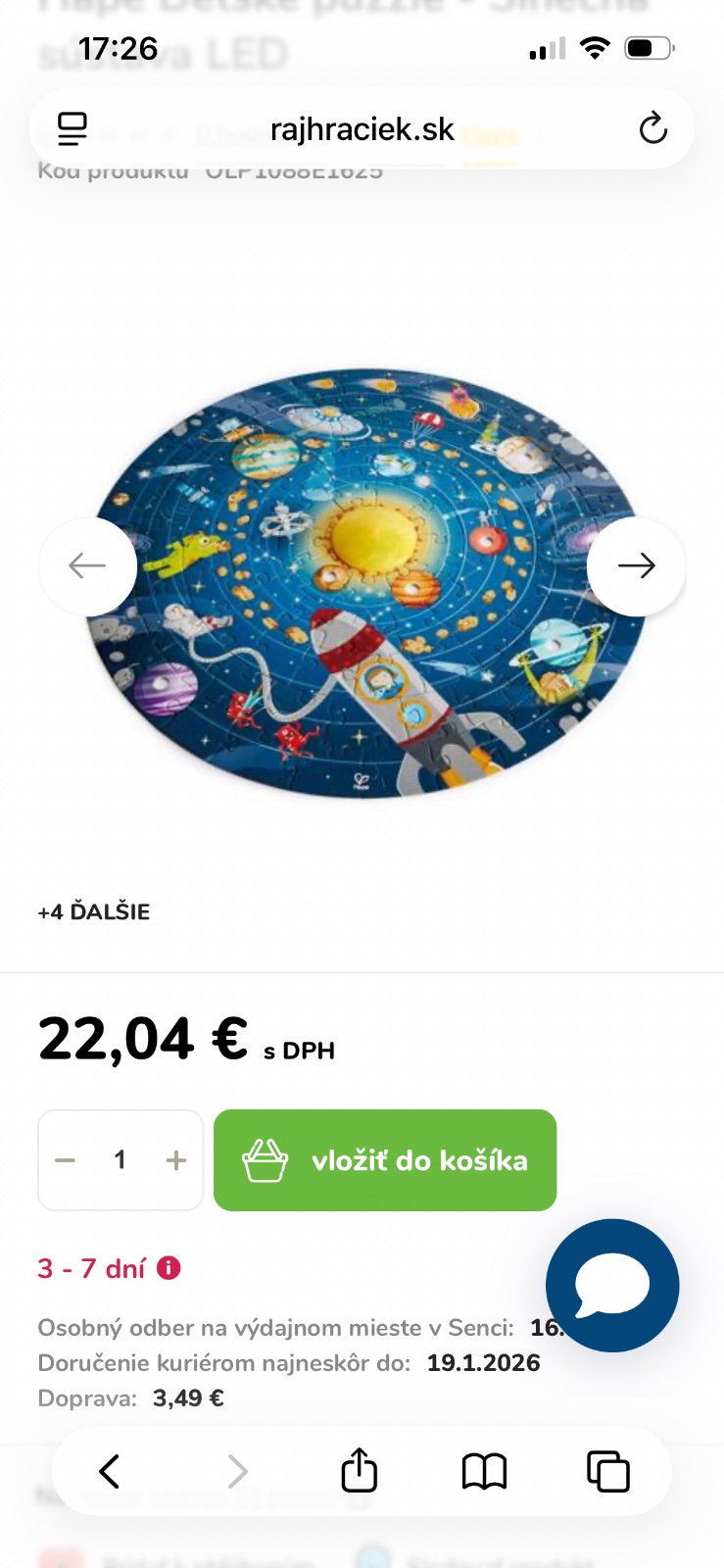The width and height of the screenshot is (724, 1568).
Task: Show the next product image
Action: tap(636, 565)
